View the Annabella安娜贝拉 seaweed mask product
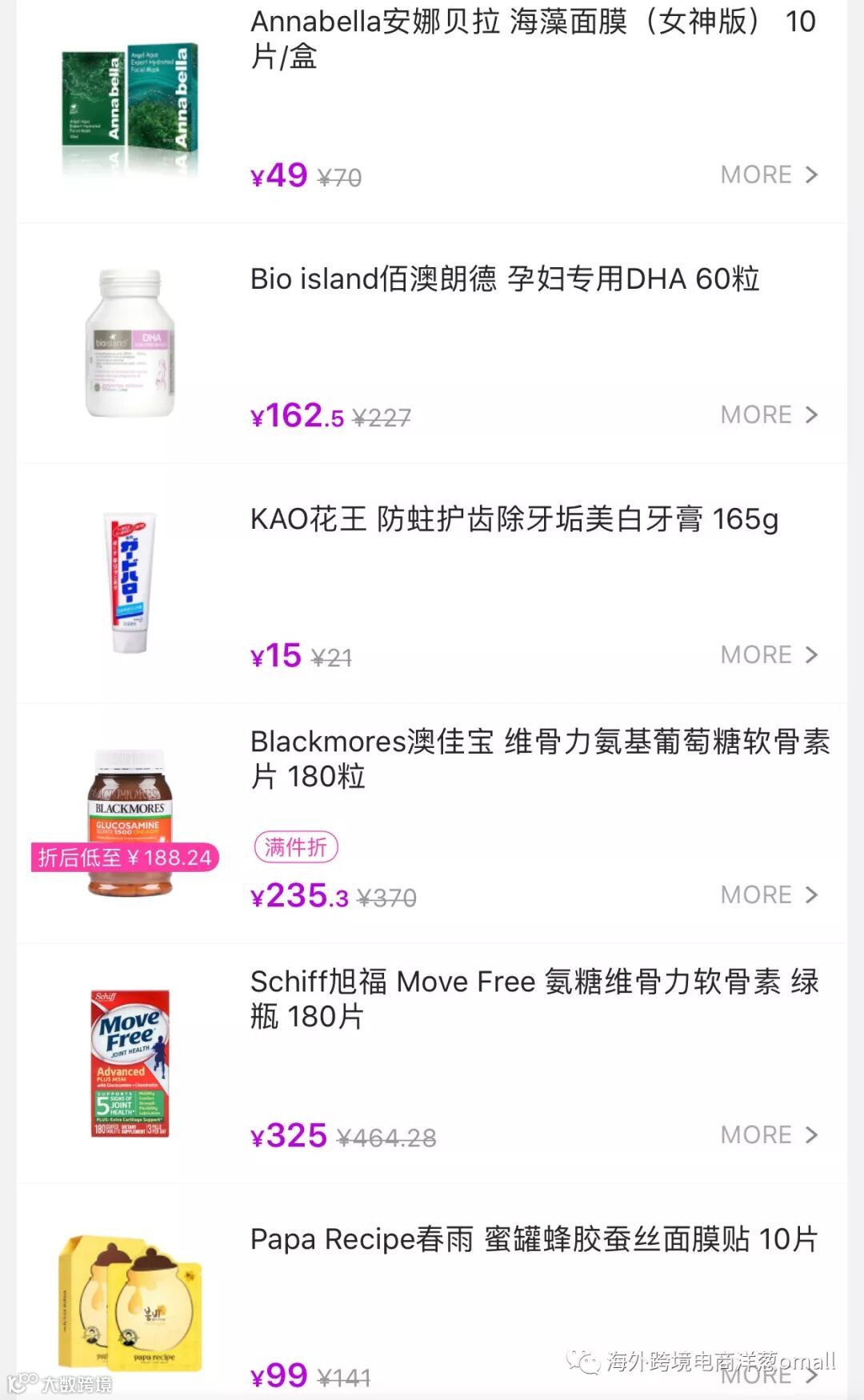 pyautogui.click(x=532, y=38)
